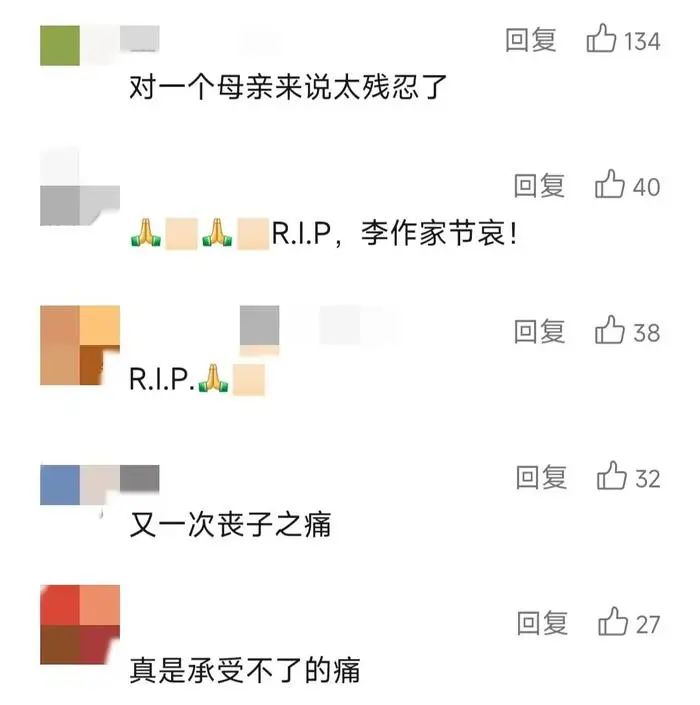Reply to comment 真是承受不了的痛
The width and height of the screenshot is (700, 705).
[542, 624]
